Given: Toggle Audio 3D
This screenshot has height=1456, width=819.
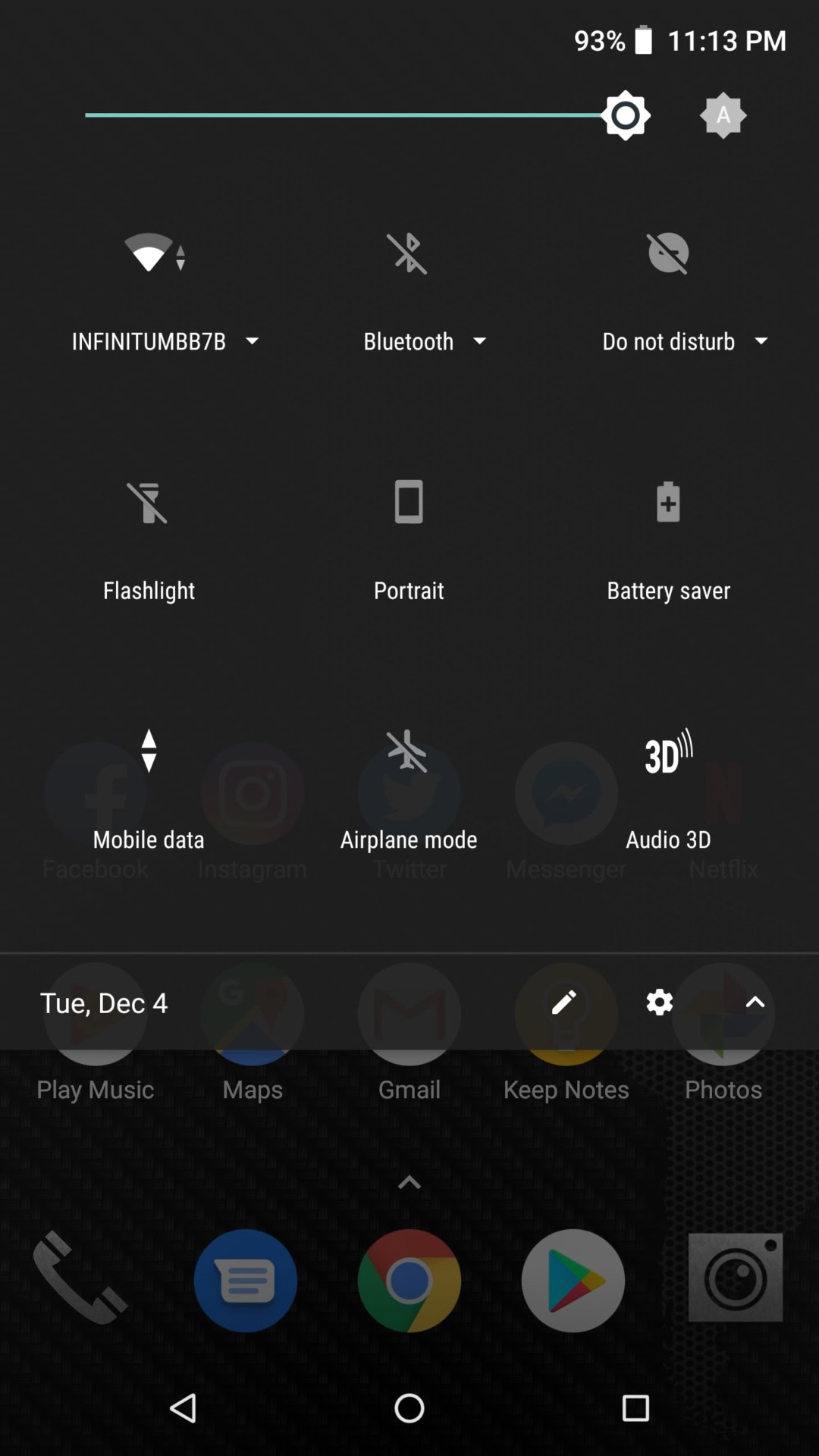Looking at the screenshot, I should pos(668,752).
